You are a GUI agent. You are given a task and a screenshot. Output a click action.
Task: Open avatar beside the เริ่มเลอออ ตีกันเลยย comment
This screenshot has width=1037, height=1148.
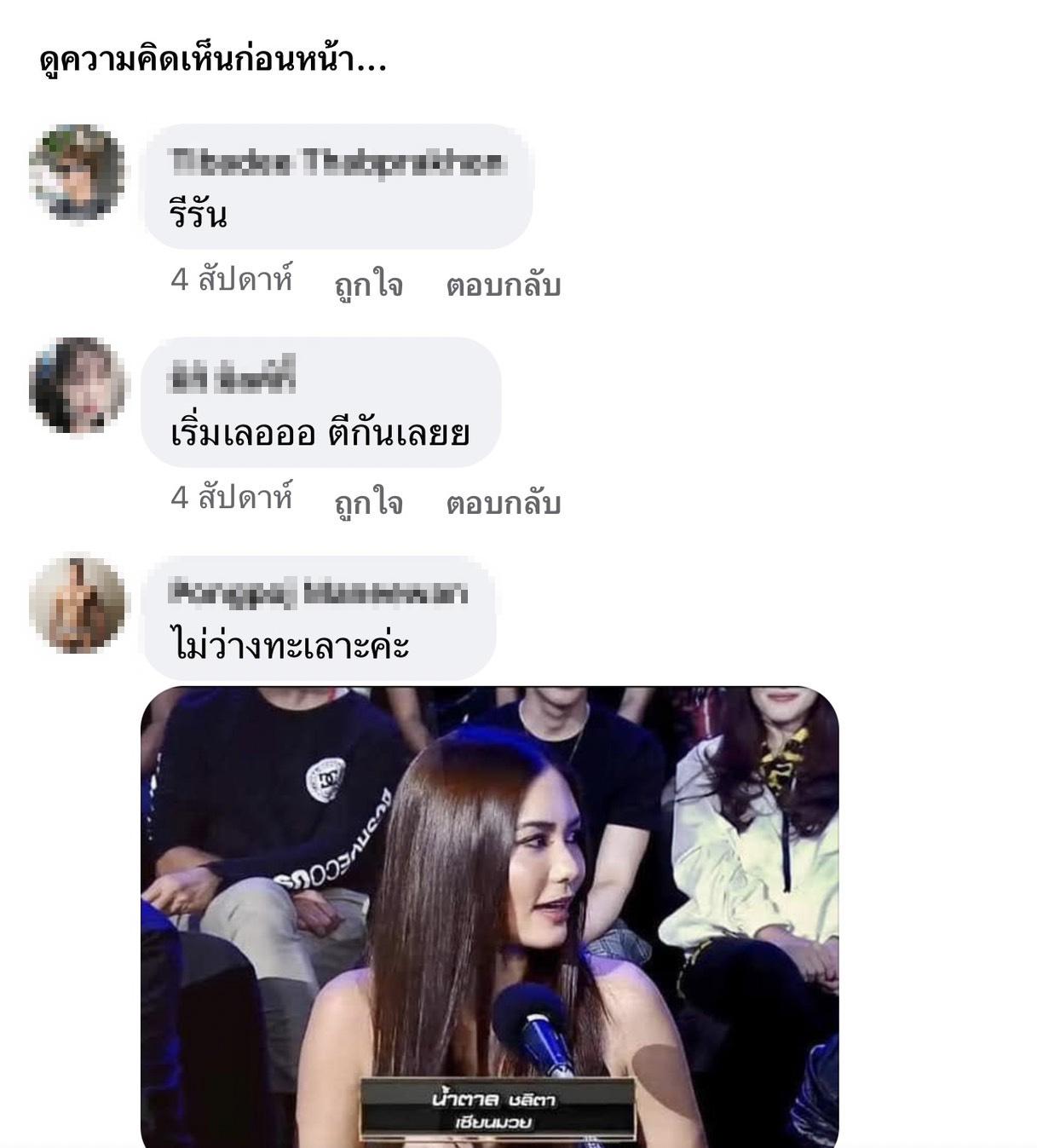(78, 385)
